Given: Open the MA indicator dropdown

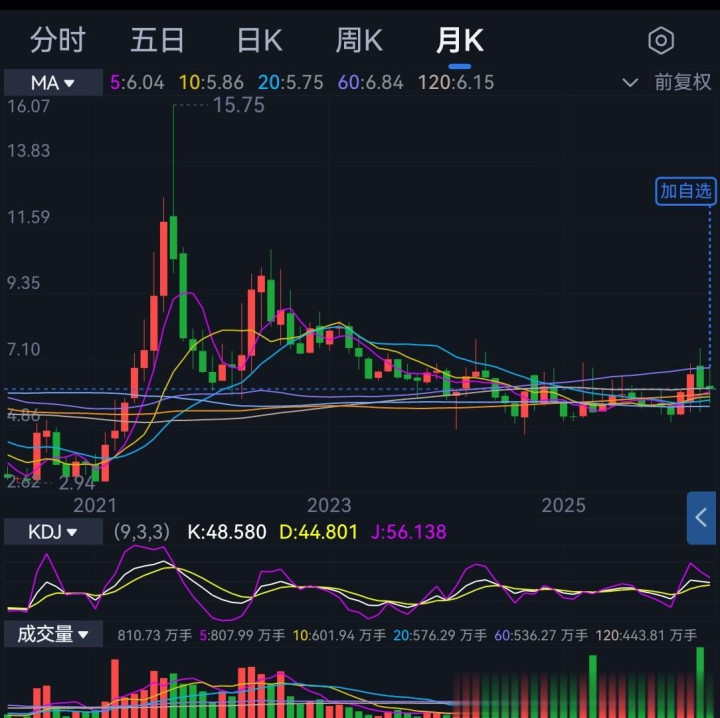Looking at the screenshot, I should pyautogui.click(x=53, y=82).
